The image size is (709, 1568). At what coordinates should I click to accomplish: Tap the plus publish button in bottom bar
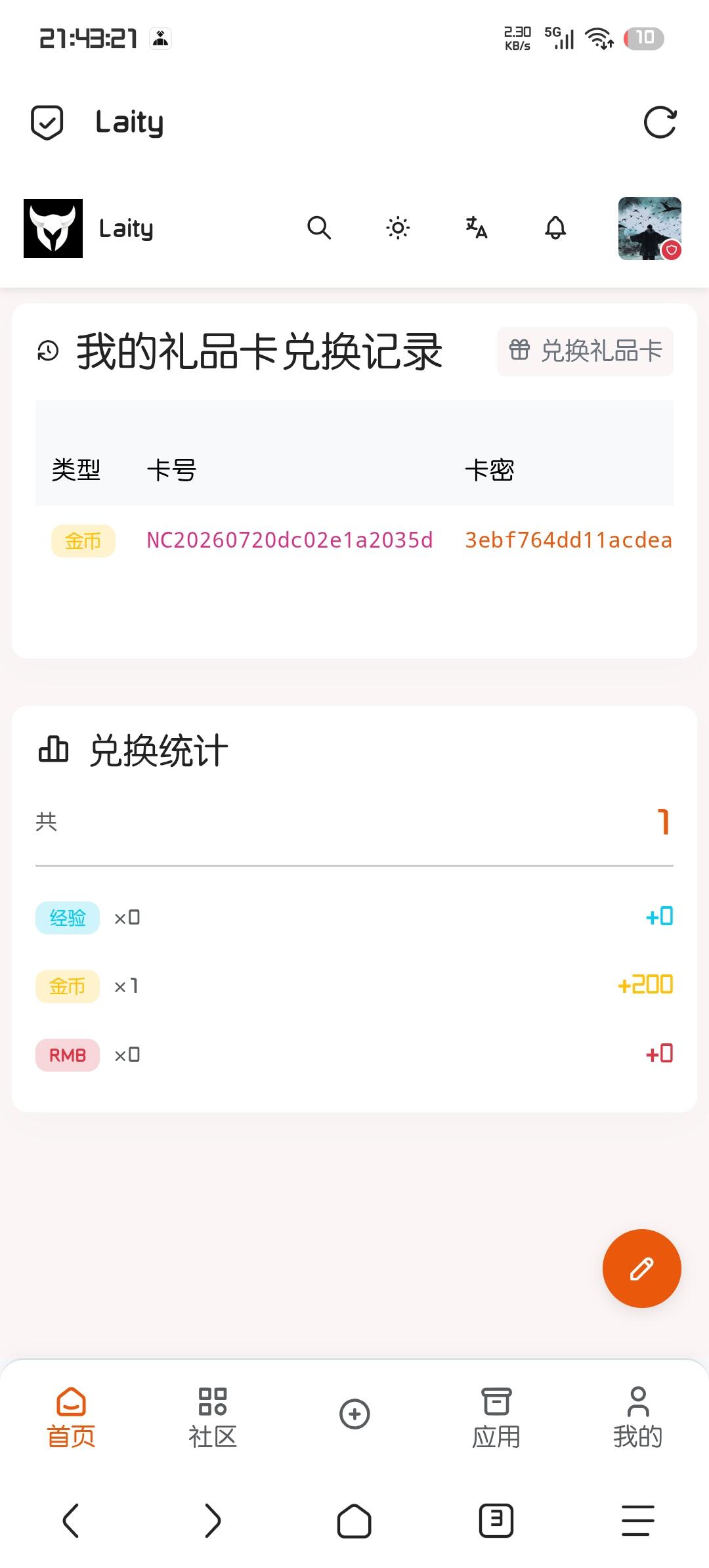coord(354,1414)
